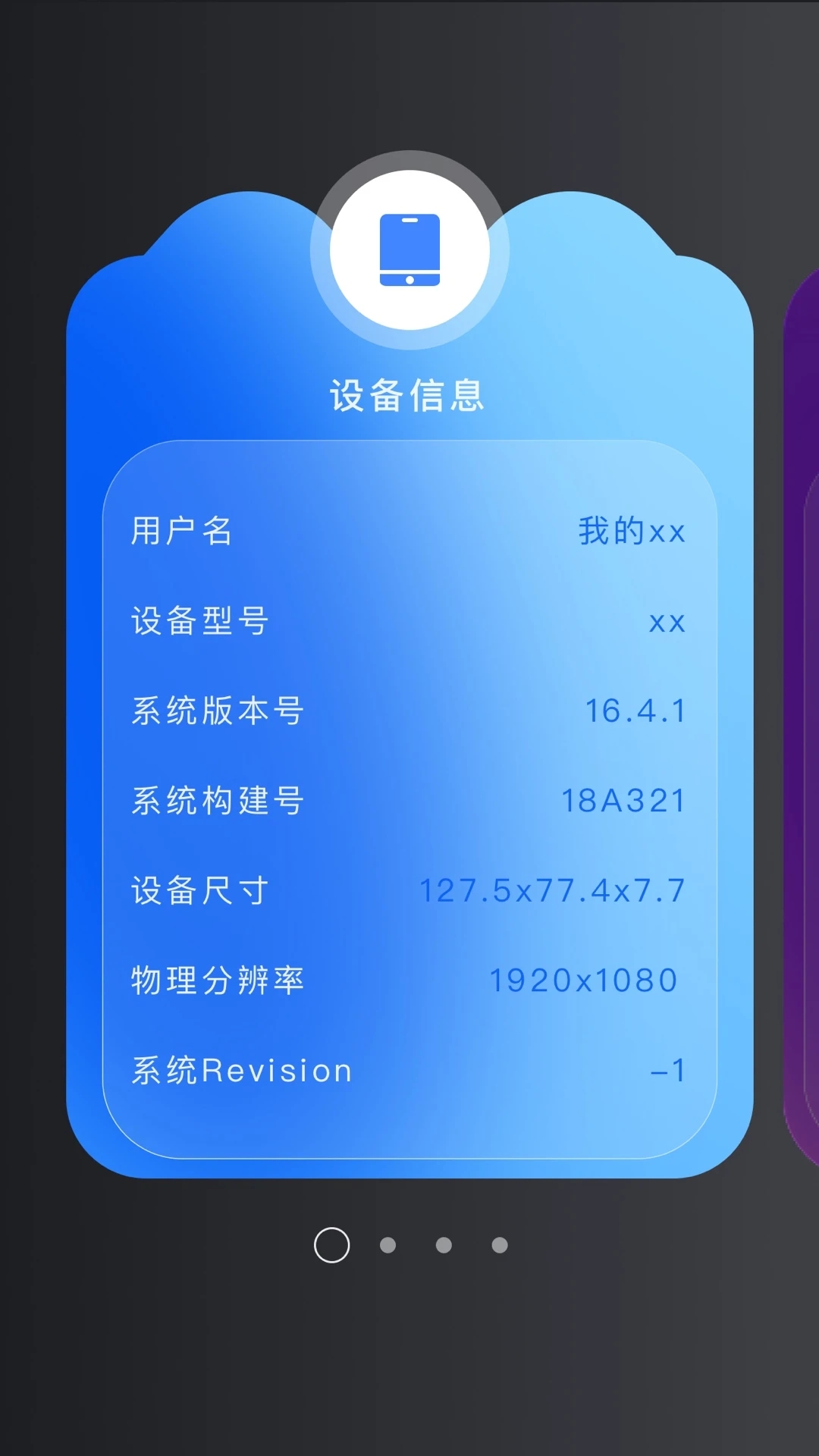Jump to the third page indicator dot
The width and height of the screenshot is (819, 1456).
(444, 1245)
